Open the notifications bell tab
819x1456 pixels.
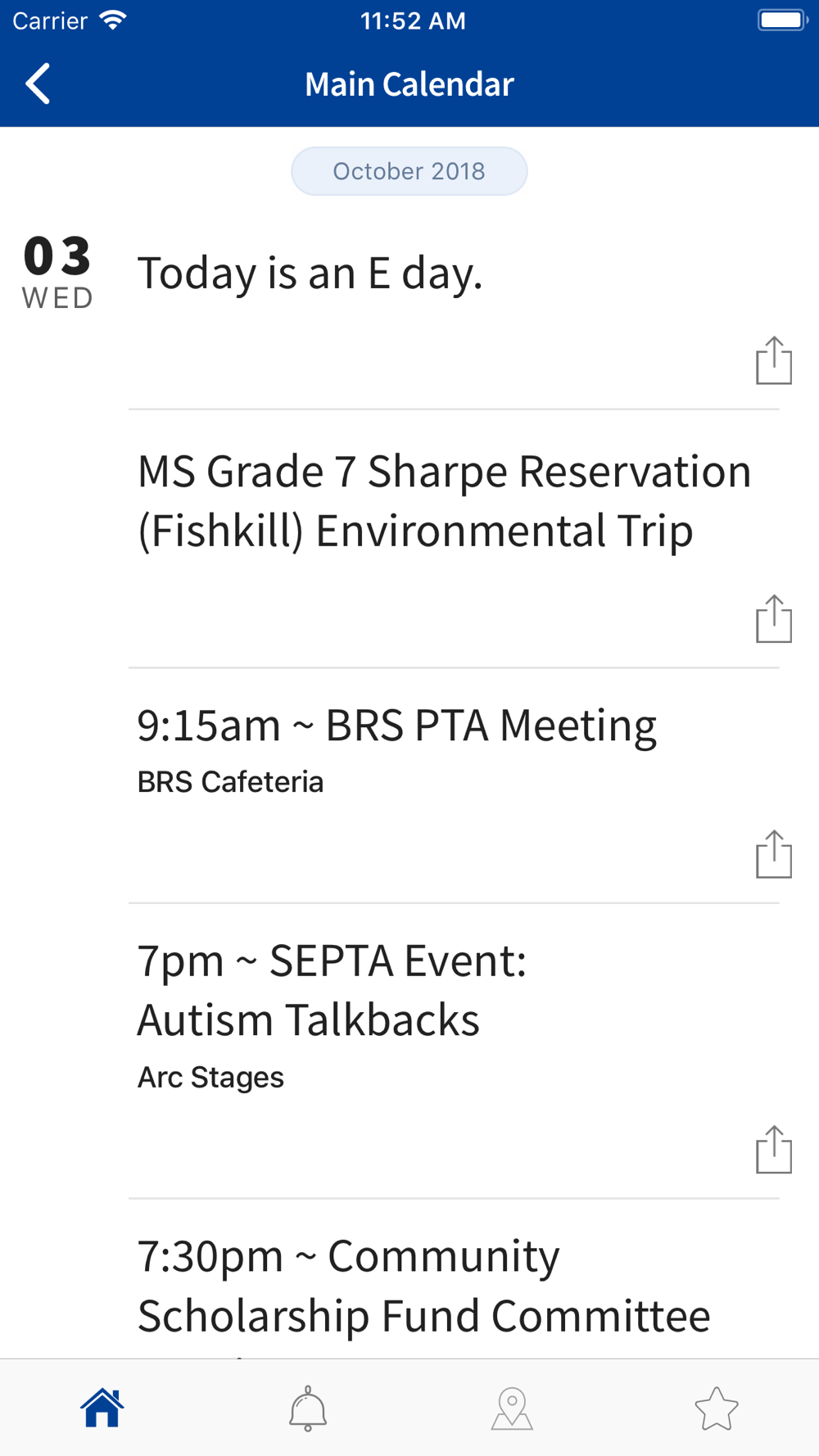coord(308,1408)
